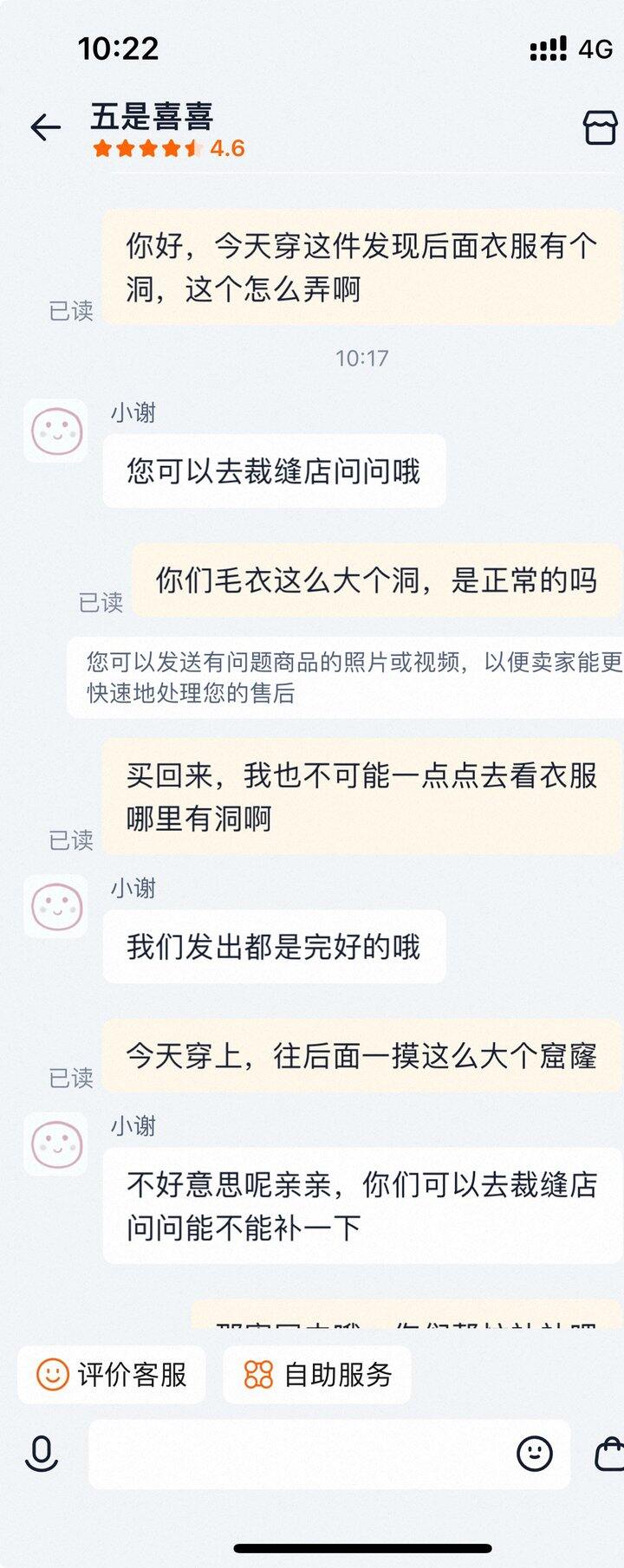Tap the microphone voice input icon
This screenshot has width=624, height=1568.
[42, 1454]
